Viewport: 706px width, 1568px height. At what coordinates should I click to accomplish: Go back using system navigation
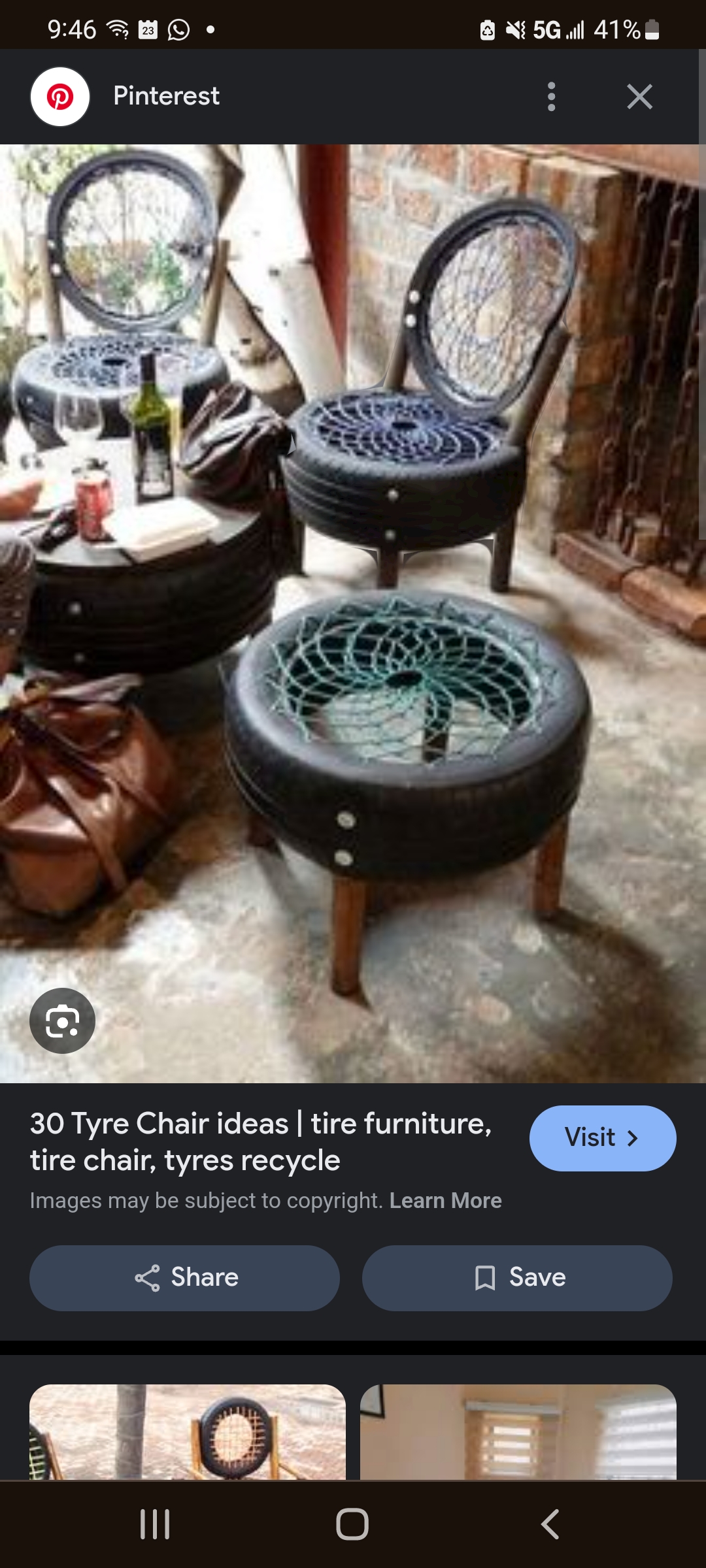click(550, 1524)
